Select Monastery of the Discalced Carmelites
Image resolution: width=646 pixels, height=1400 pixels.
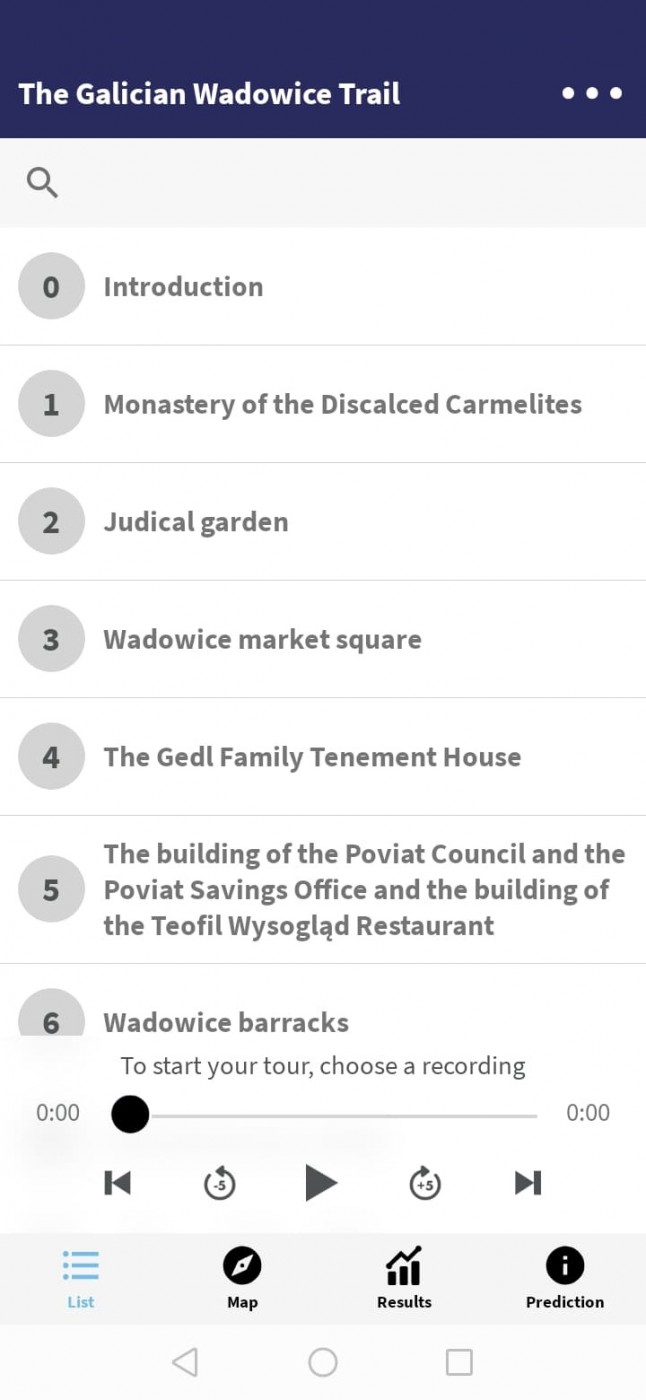pyautogui.click(x=323, y=404)
